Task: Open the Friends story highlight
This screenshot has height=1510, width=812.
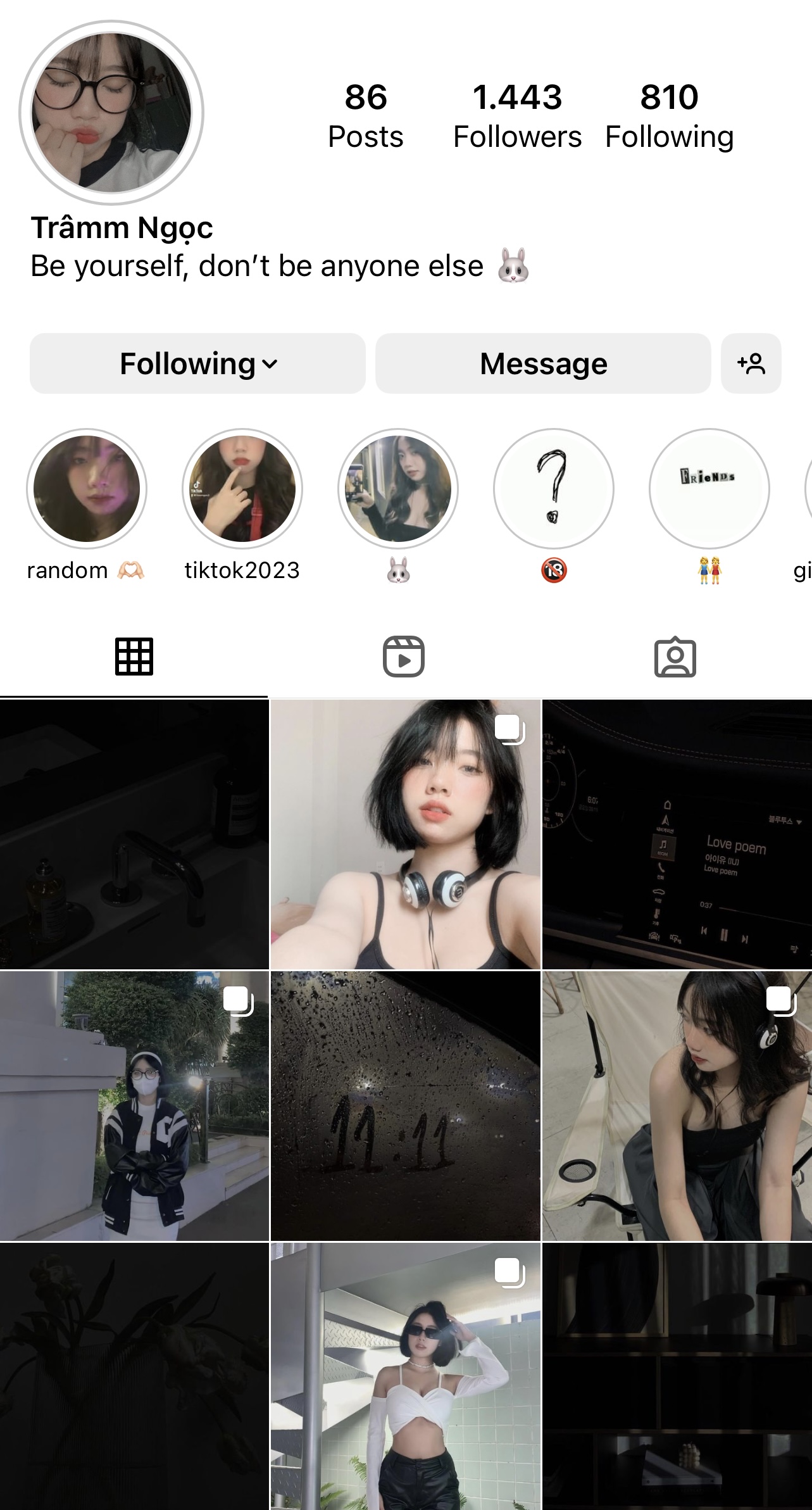Action: (709, 489)
